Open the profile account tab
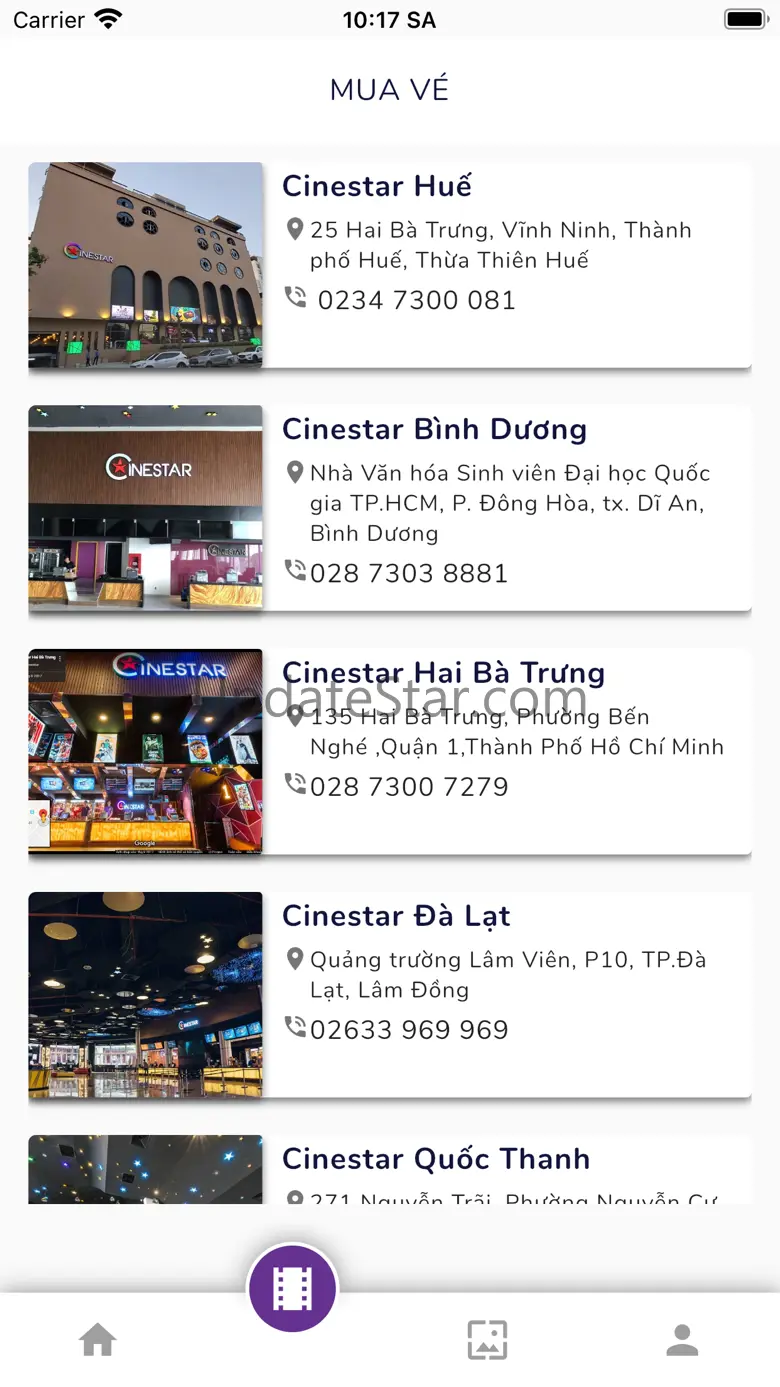The width and height of the screenshot is (780, 1387). (682, 1339)
